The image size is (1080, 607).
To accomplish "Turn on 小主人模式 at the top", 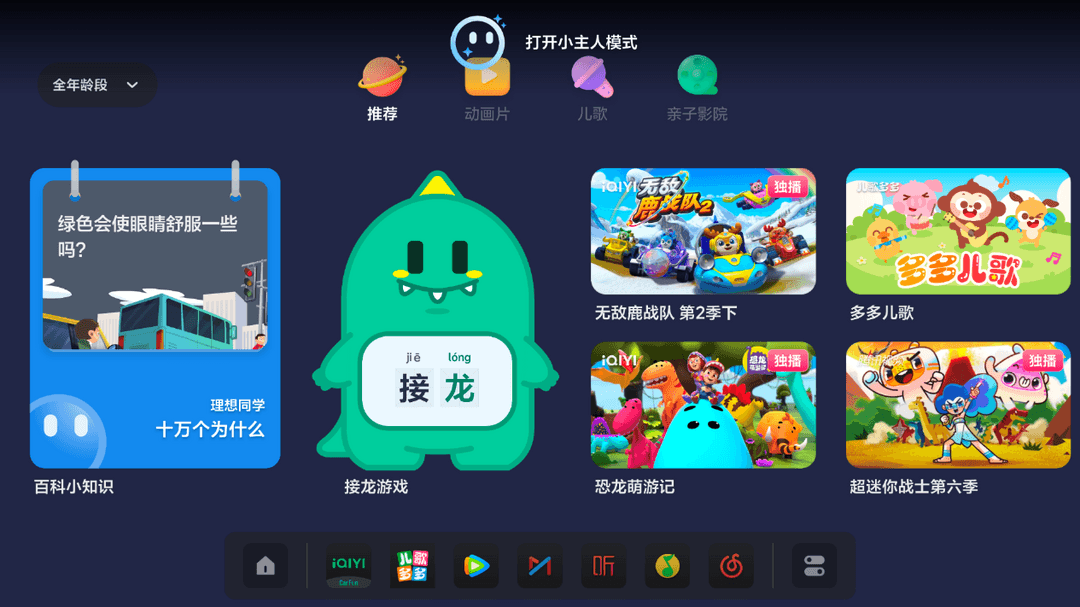I will 545,43.
